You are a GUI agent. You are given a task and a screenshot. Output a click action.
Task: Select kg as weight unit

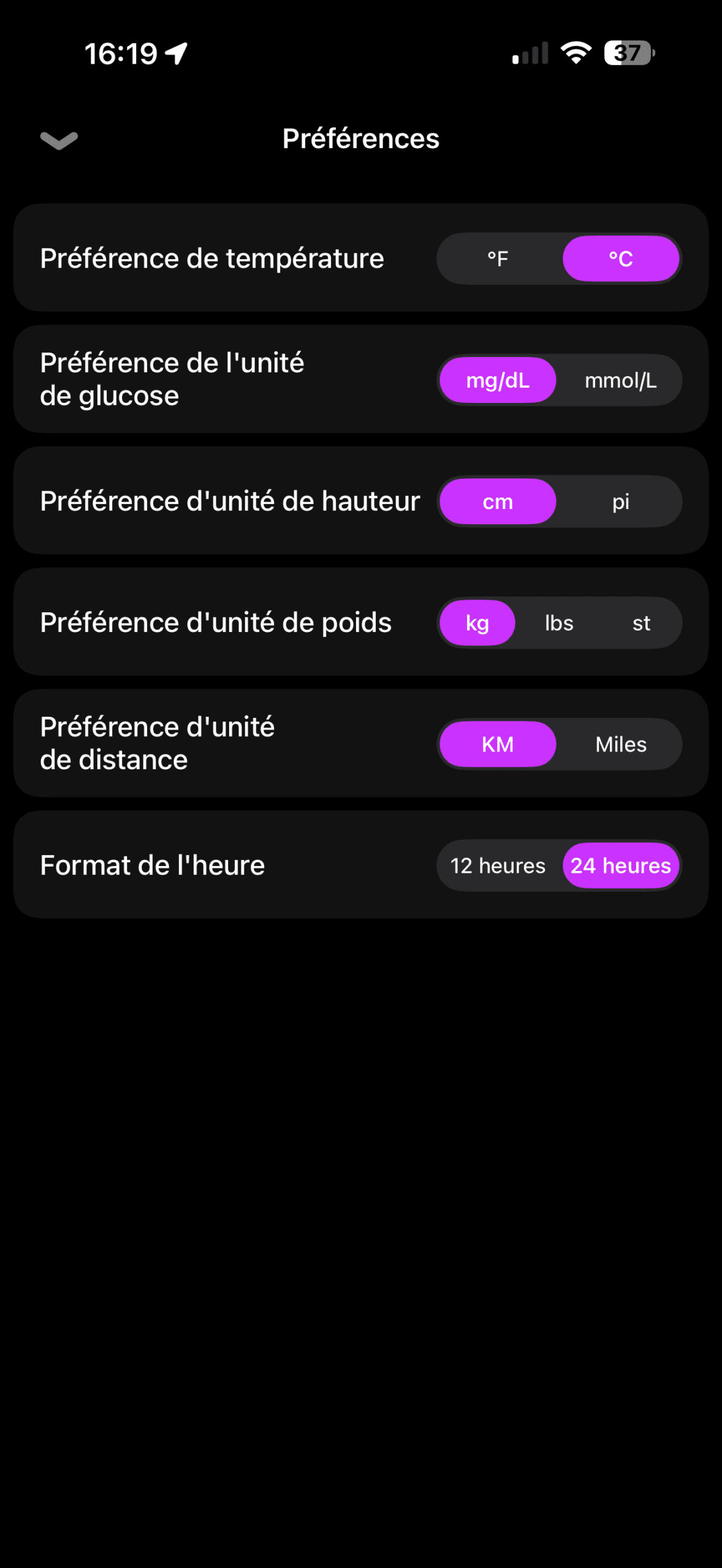[x=477, y=623]
